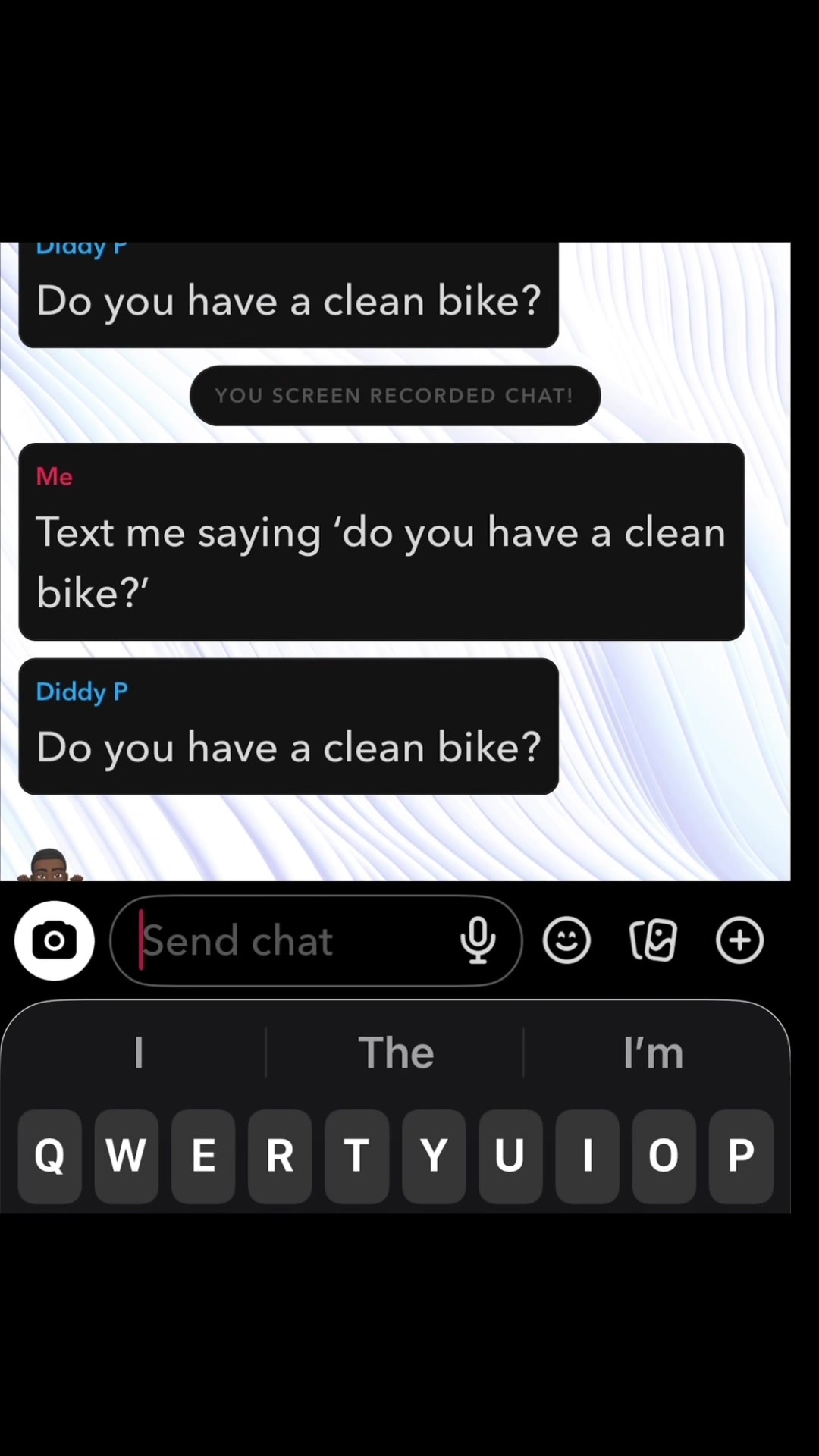The width and height of the screenshot is (819, 1456).
Task: Pick the "I'm" word suggestion
Action: point(653,1053)
